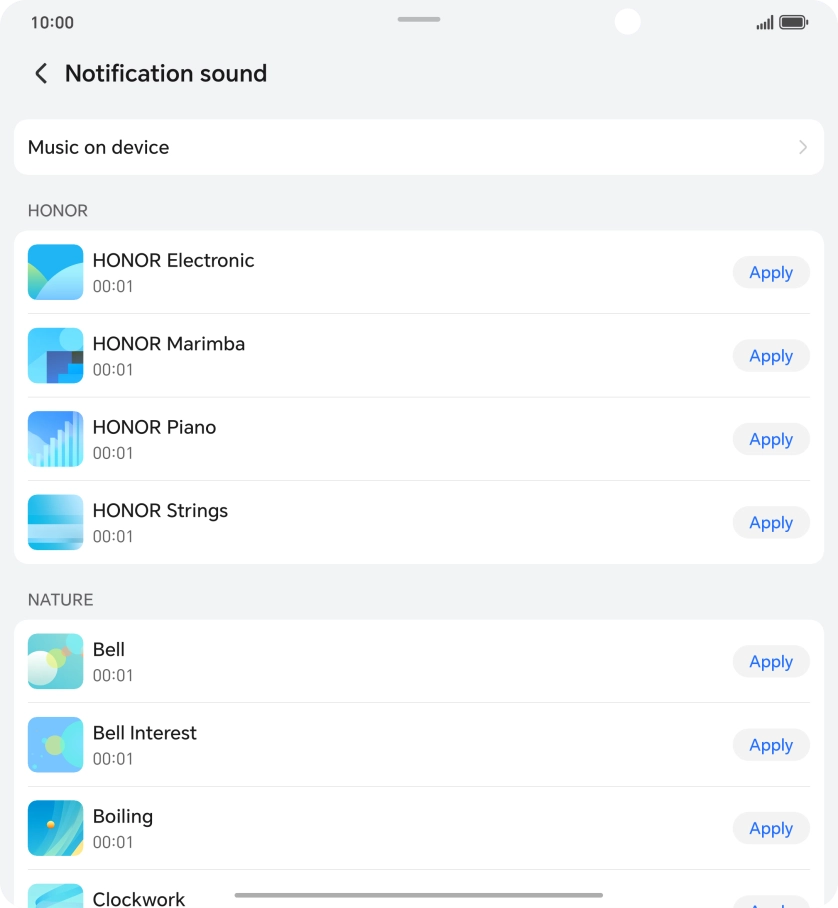Click the Boiling sound thumbnail
The image size is (838, 908).
pos(55,828)
